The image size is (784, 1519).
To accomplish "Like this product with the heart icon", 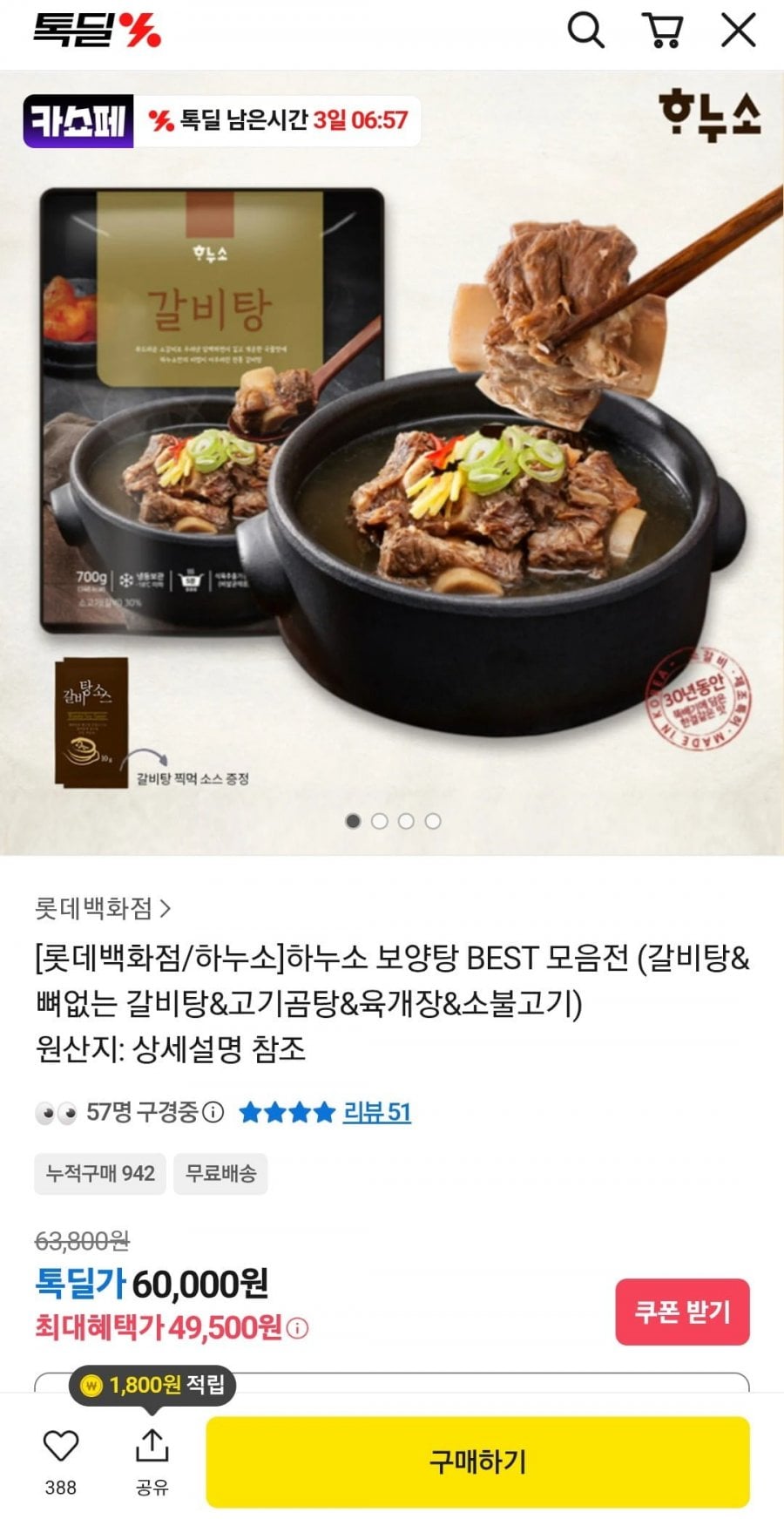I will pyautogui.click(x=61, y=1448).
